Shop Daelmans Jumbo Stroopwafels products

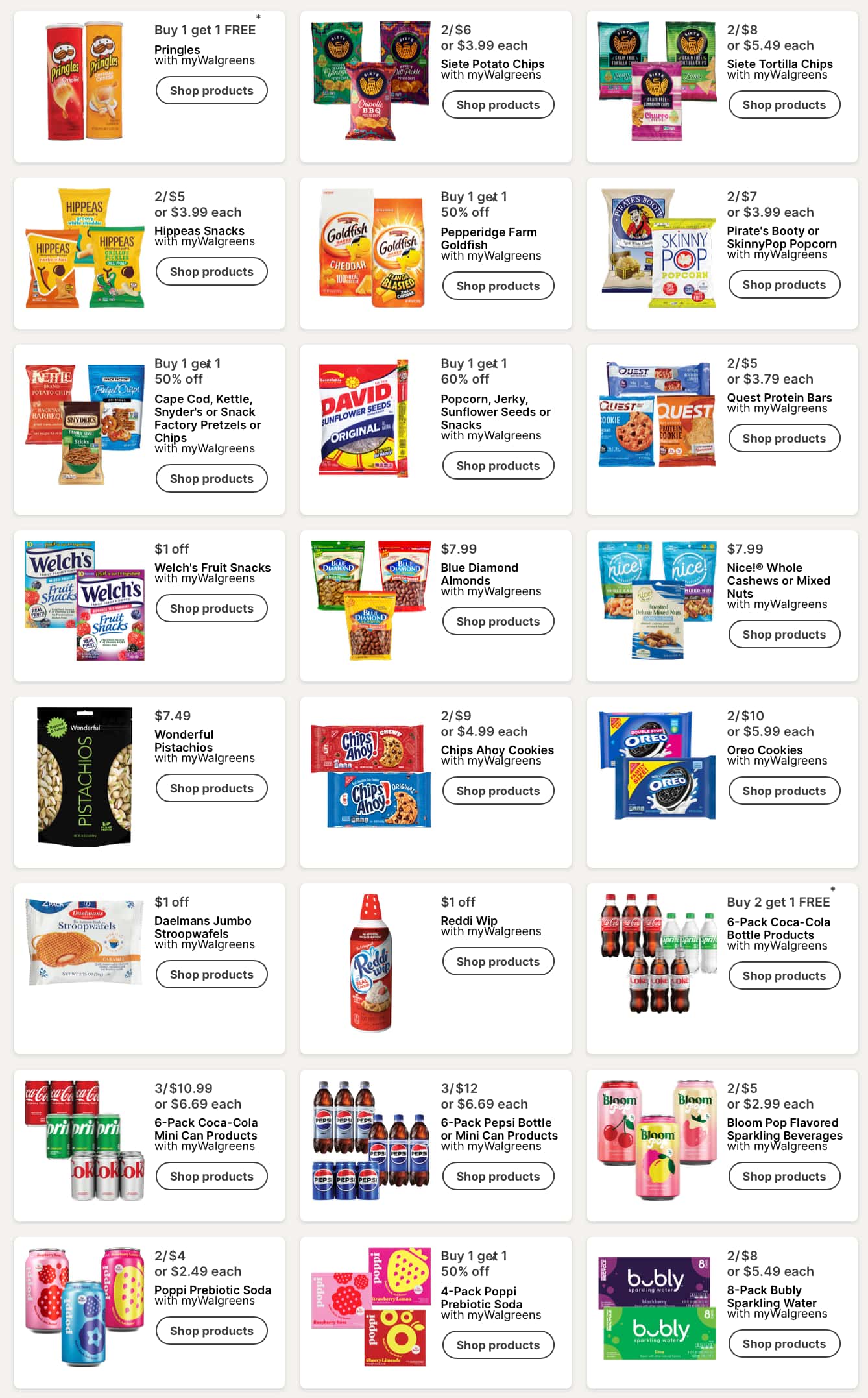[x=211, y=975]
